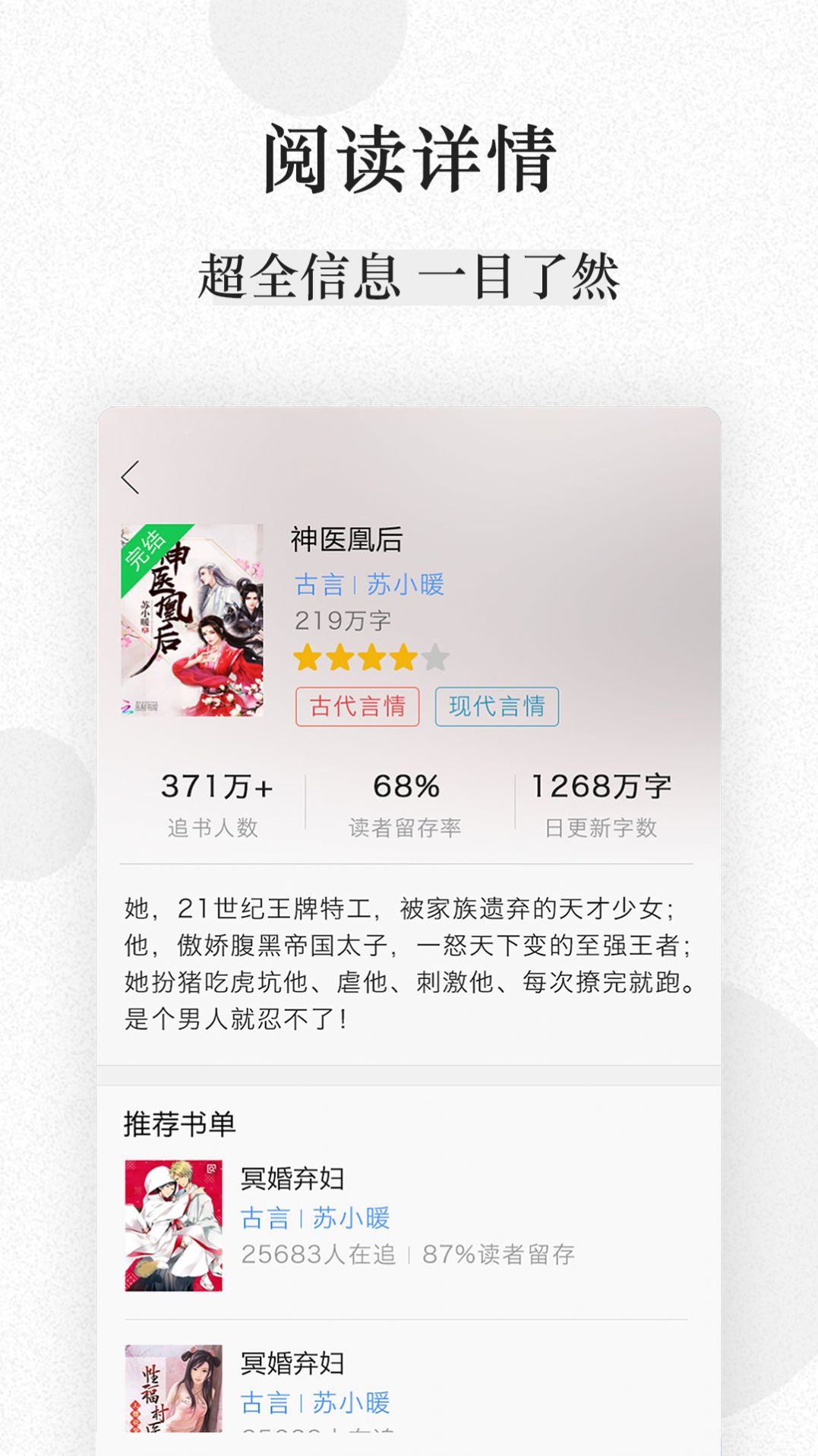Click 苏小暖 under the first recommended book
This screenshot has width=818, height=1456.
(x=352, y=1218)
